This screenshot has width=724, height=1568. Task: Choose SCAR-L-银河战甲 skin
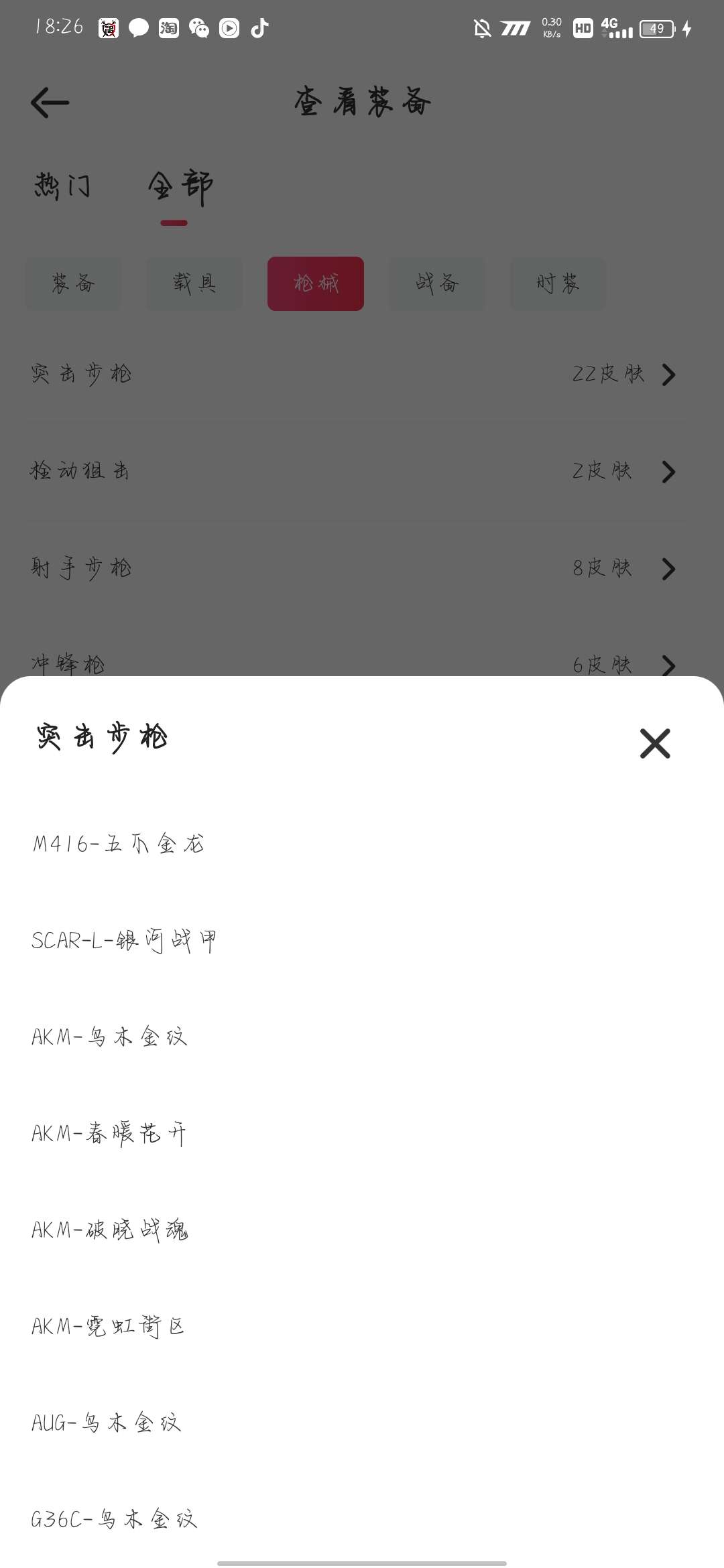124,940
